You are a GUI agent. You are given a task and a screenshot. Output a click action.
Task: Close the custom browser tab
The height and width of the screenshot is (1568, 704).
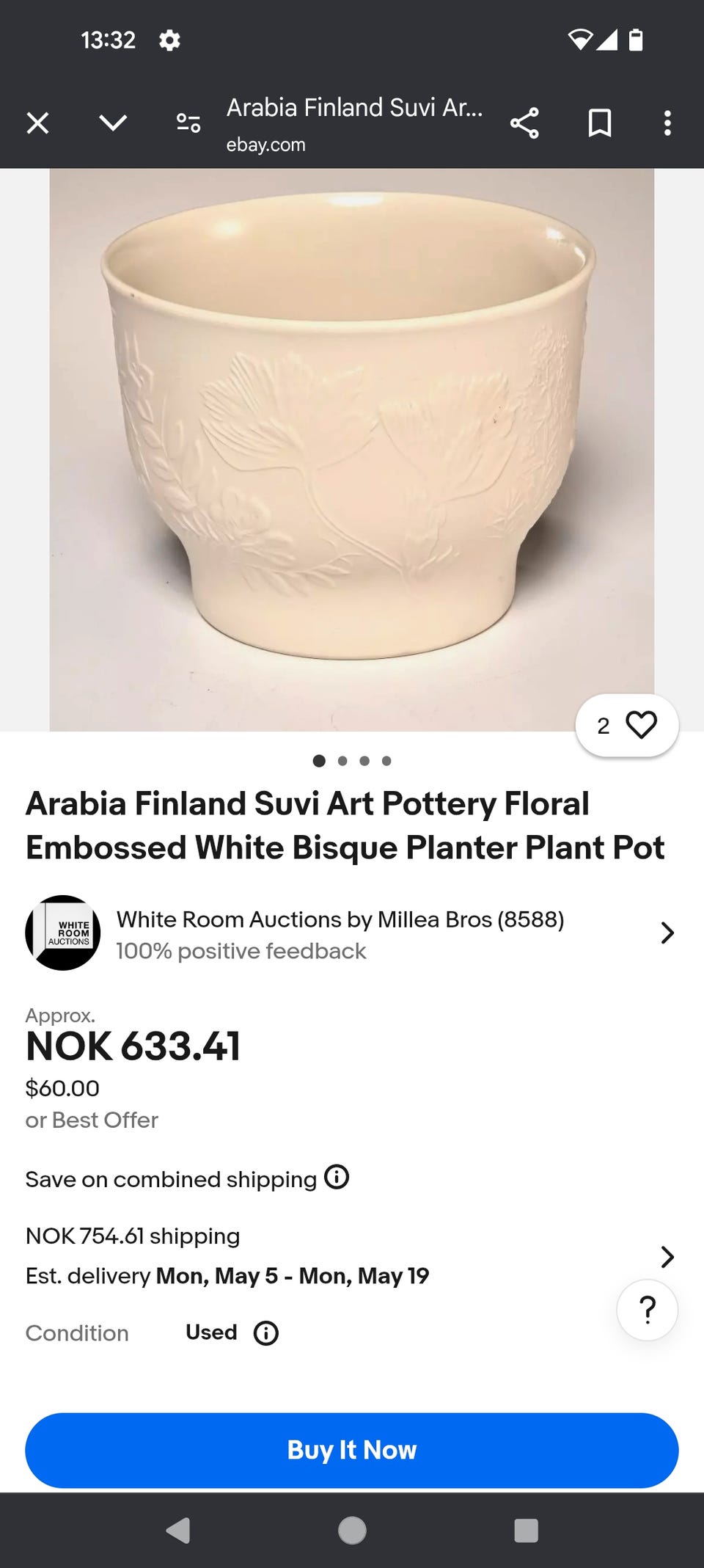pos(38,123)
